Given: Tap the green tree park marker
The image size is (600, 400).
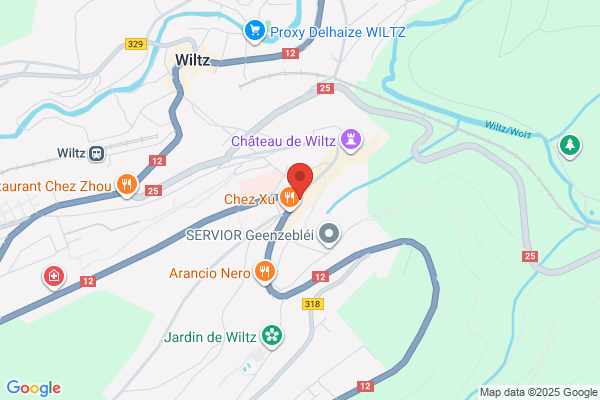Looking at the screenshot, I should (x=570, y=146).
